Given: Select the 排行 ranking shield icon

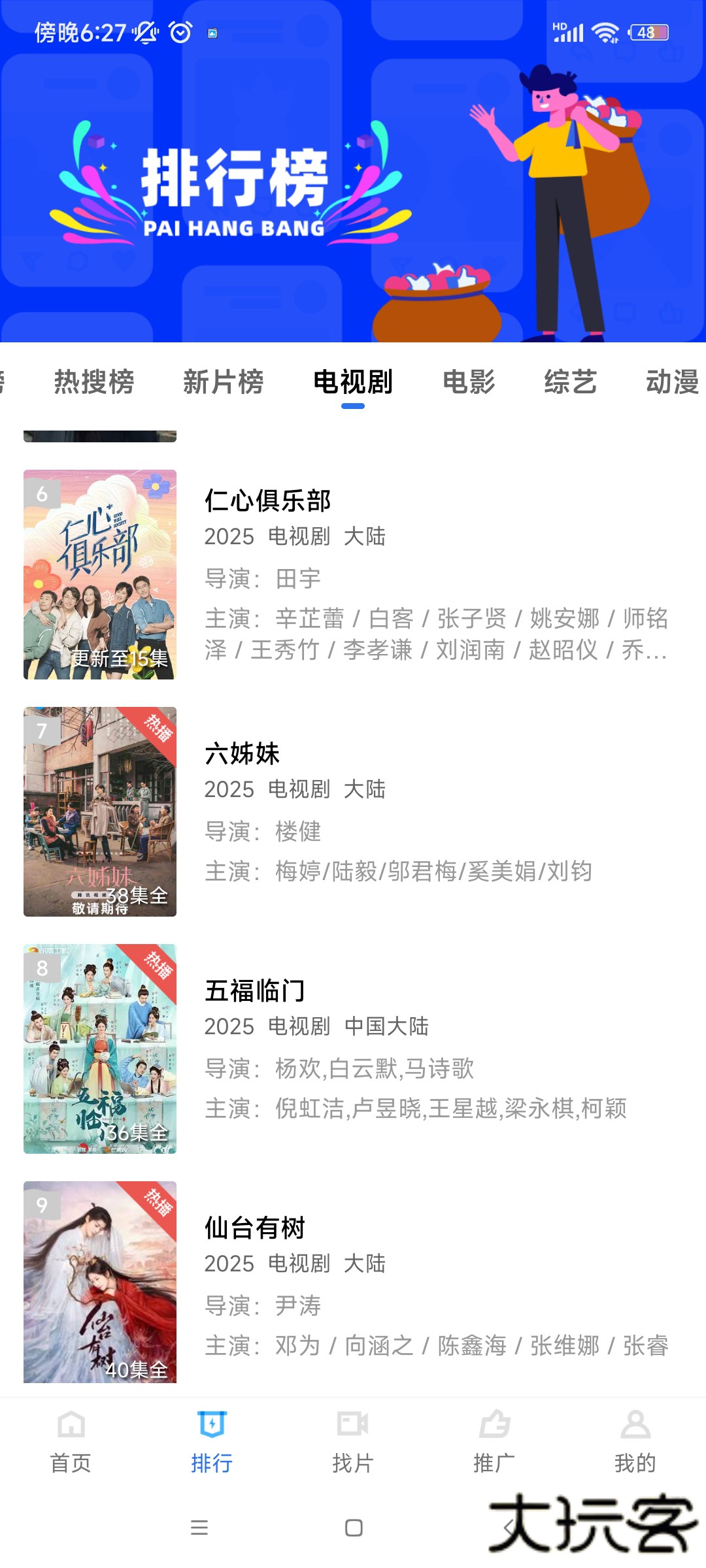Looking at the screenshot, I should pyautogui.click(x=211, y=1422).
